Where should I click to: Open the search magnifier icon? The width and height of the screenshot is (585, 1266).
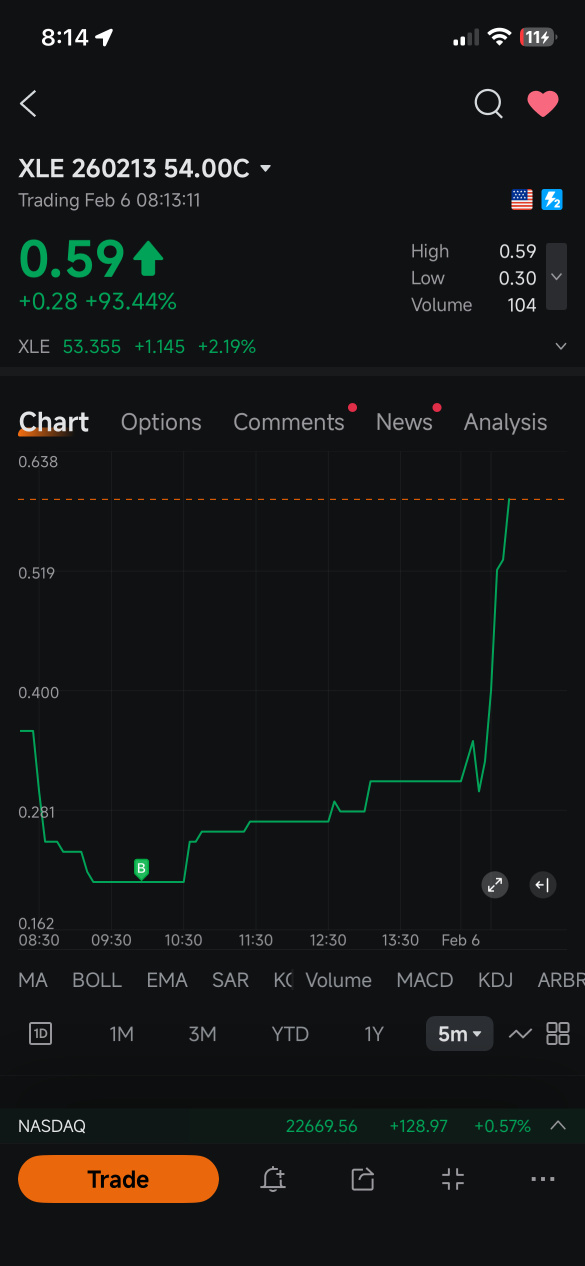pyautogui.click(x=488, y=103)
